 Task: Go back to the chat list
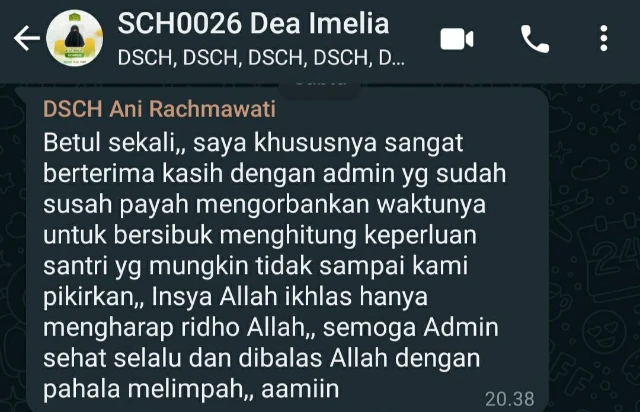[26, 39]
